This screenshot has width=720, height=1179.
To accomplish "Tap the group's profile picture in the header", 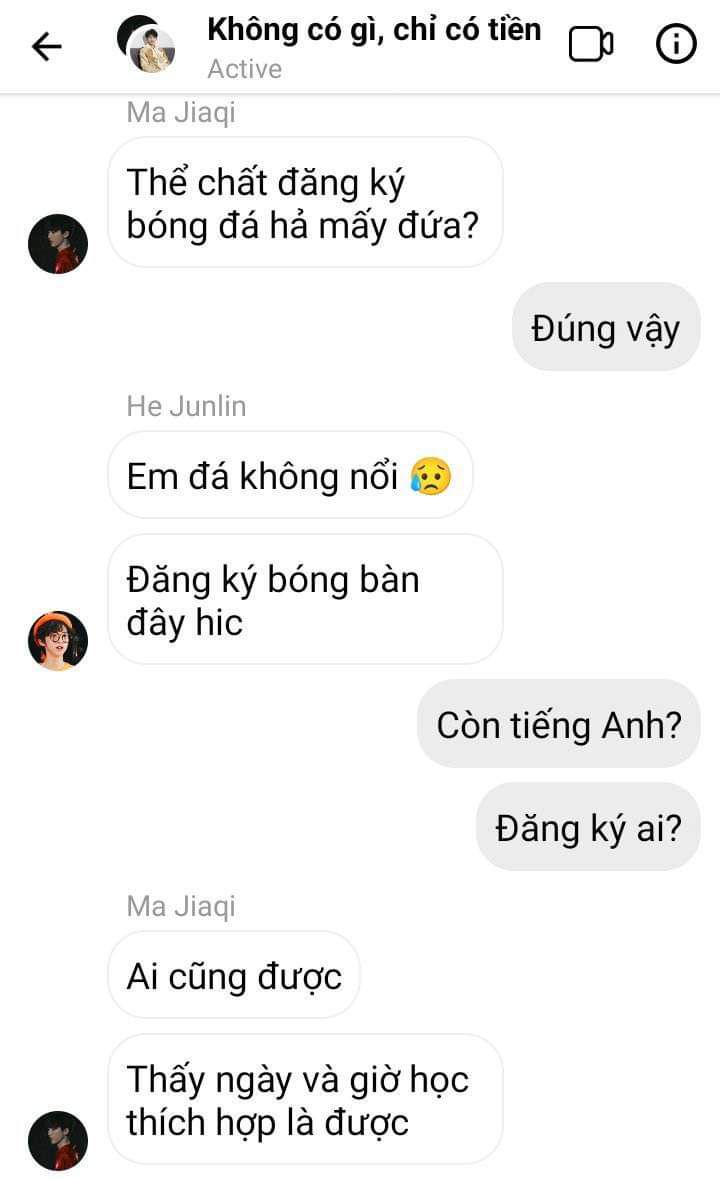I will (147, 44).
